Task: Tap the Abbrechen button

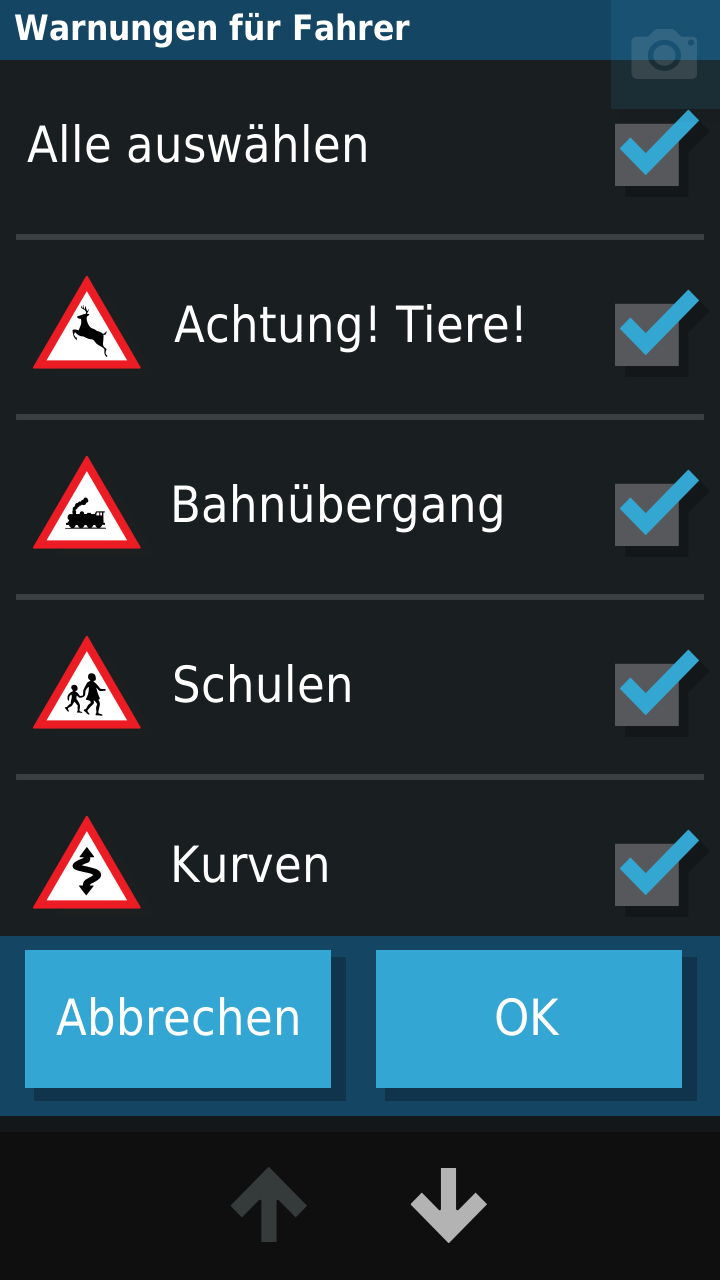Action: 178,1018
